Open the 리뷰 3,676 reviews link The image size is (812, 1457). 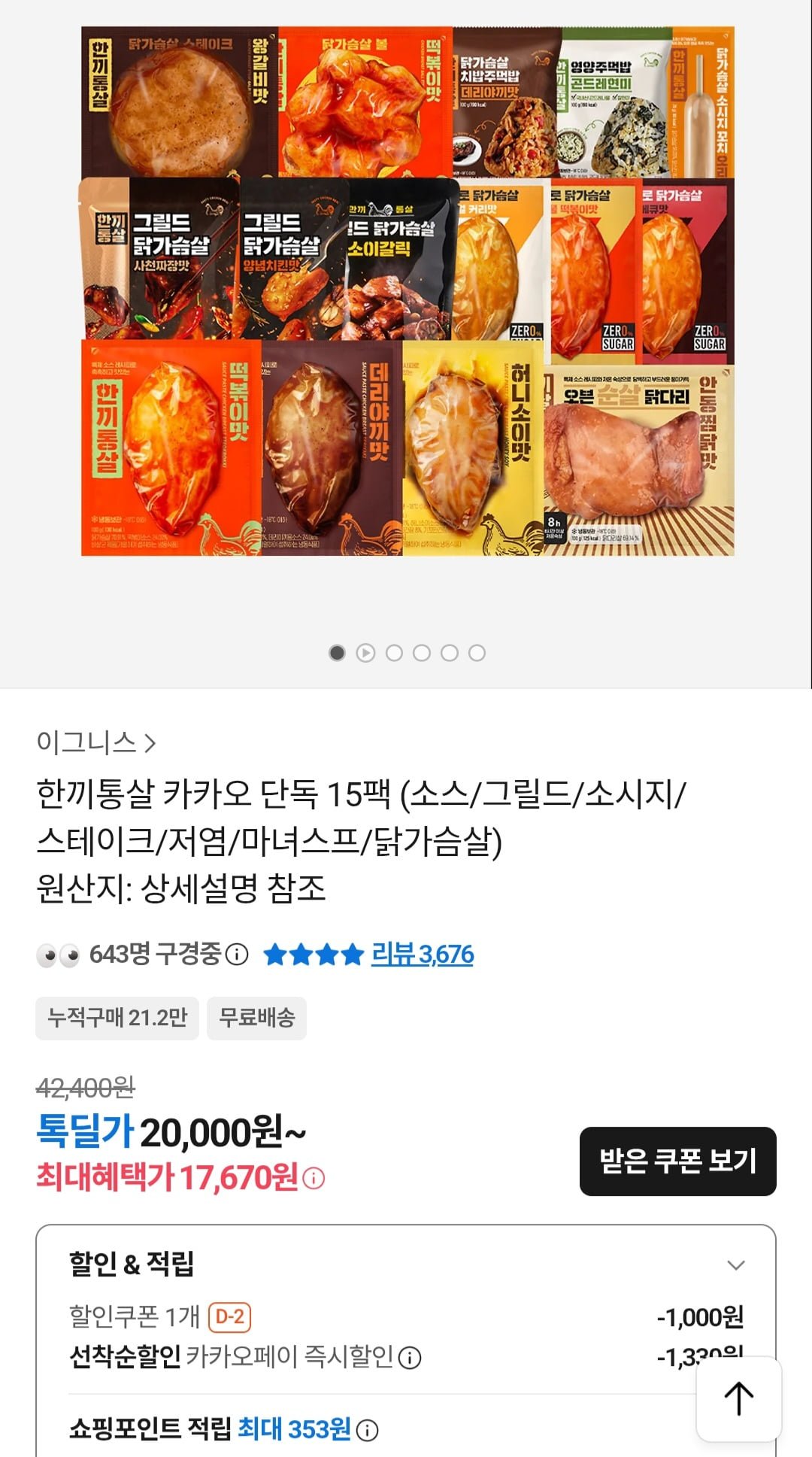(x=422, y=955)
